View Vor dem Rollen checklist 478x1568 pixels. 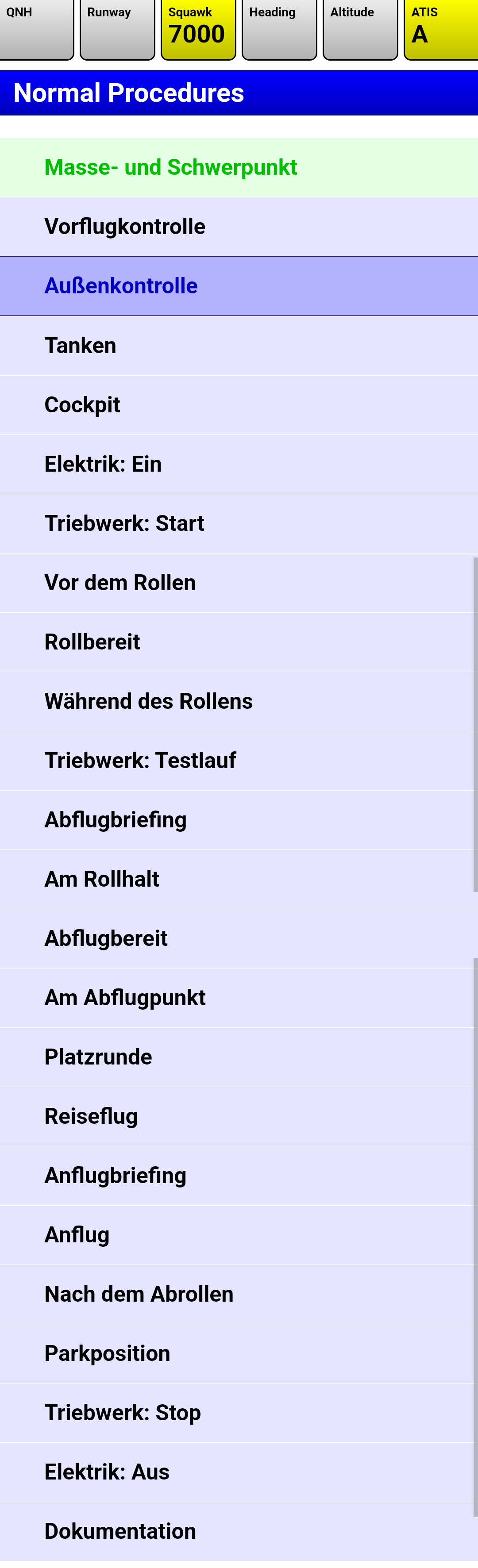(x=239, y=583)
